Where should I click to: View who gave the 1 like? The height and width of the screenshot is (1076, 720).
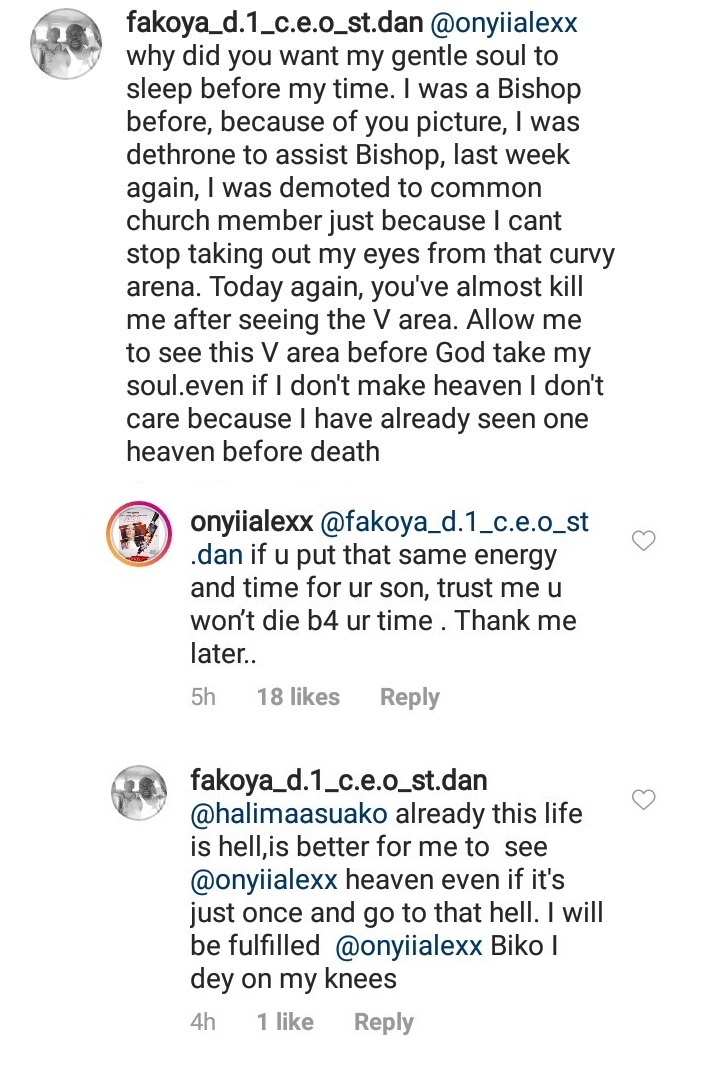pos(284,1022)
